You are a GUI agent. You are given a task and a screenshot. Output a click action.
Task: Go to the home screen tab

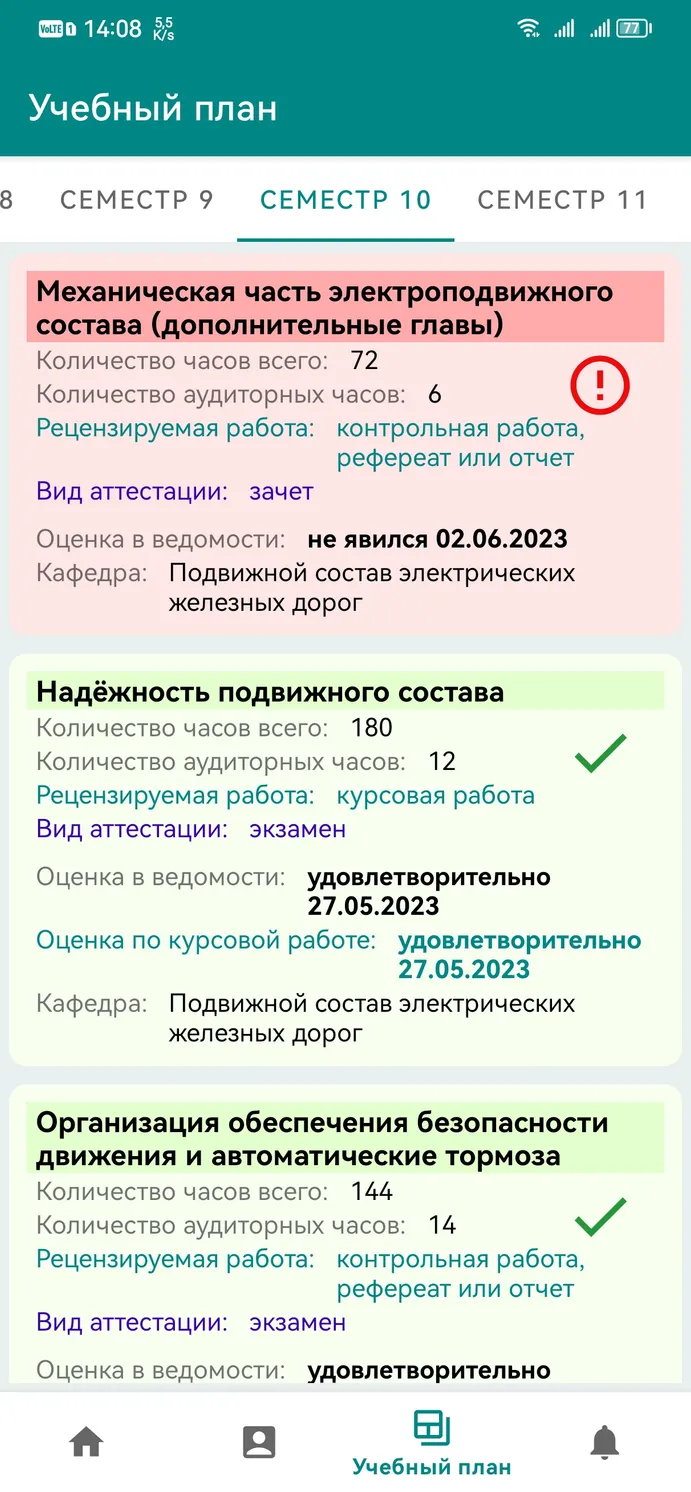coord(86,1442)
